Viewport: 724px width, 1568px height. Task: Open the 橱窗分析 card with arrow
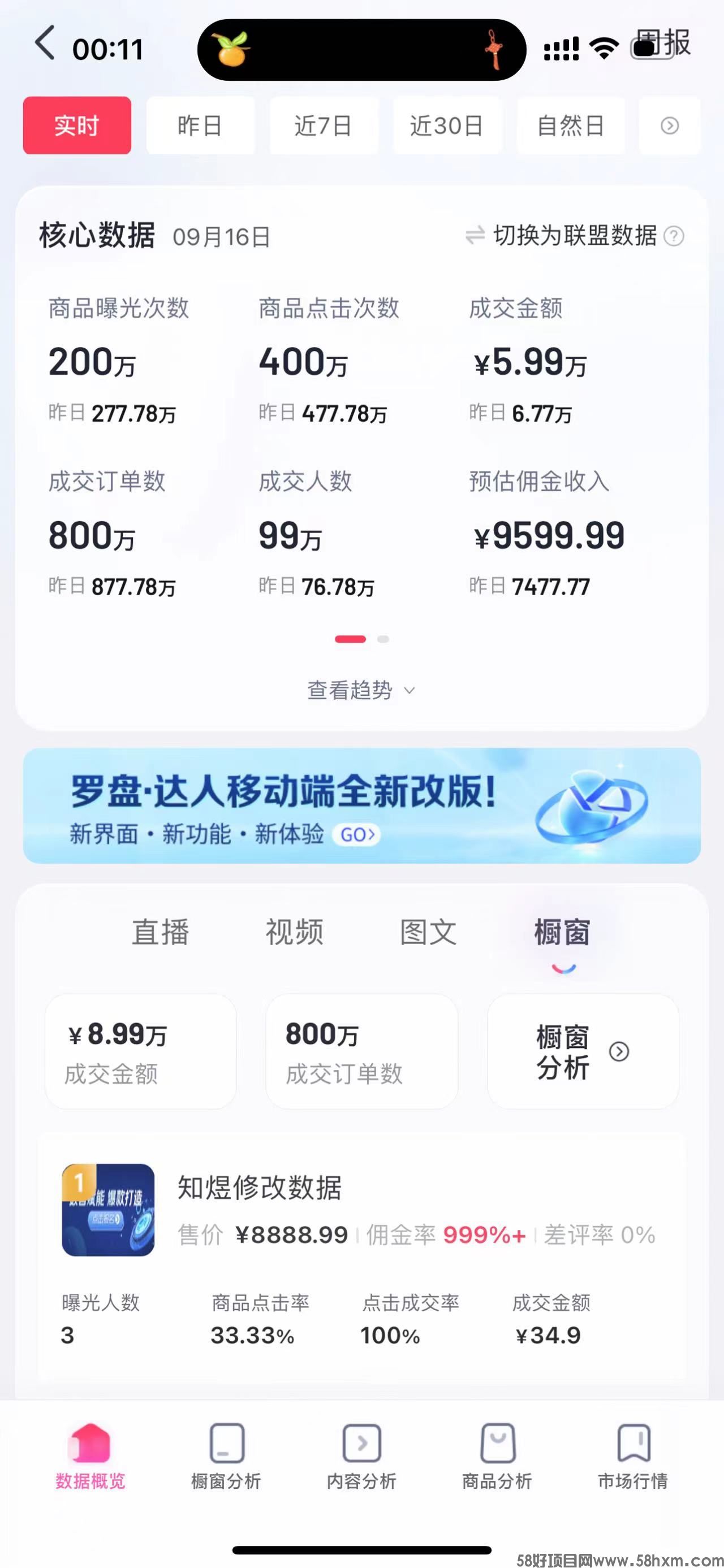click(x=582, y=1051)
